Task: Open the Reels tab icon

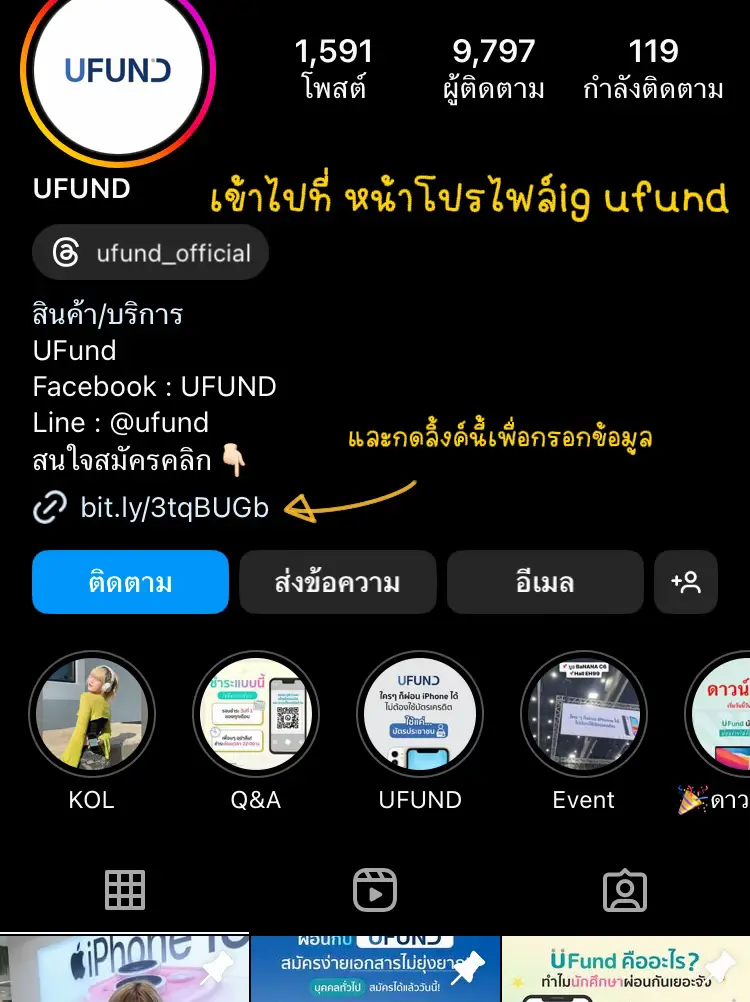Action: click(374, 889)
